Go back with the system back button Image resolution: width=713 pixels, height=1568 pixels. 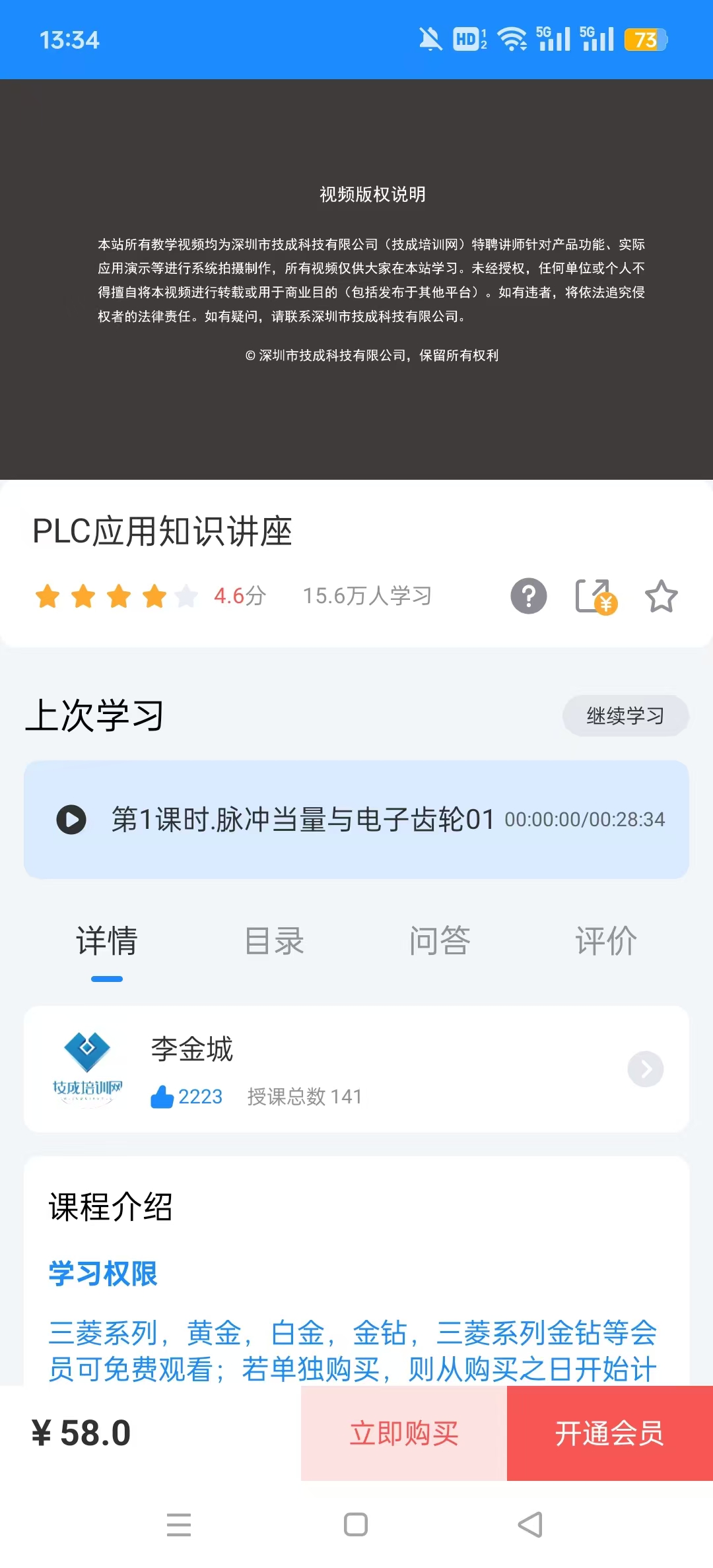[x=530, y=1524]
